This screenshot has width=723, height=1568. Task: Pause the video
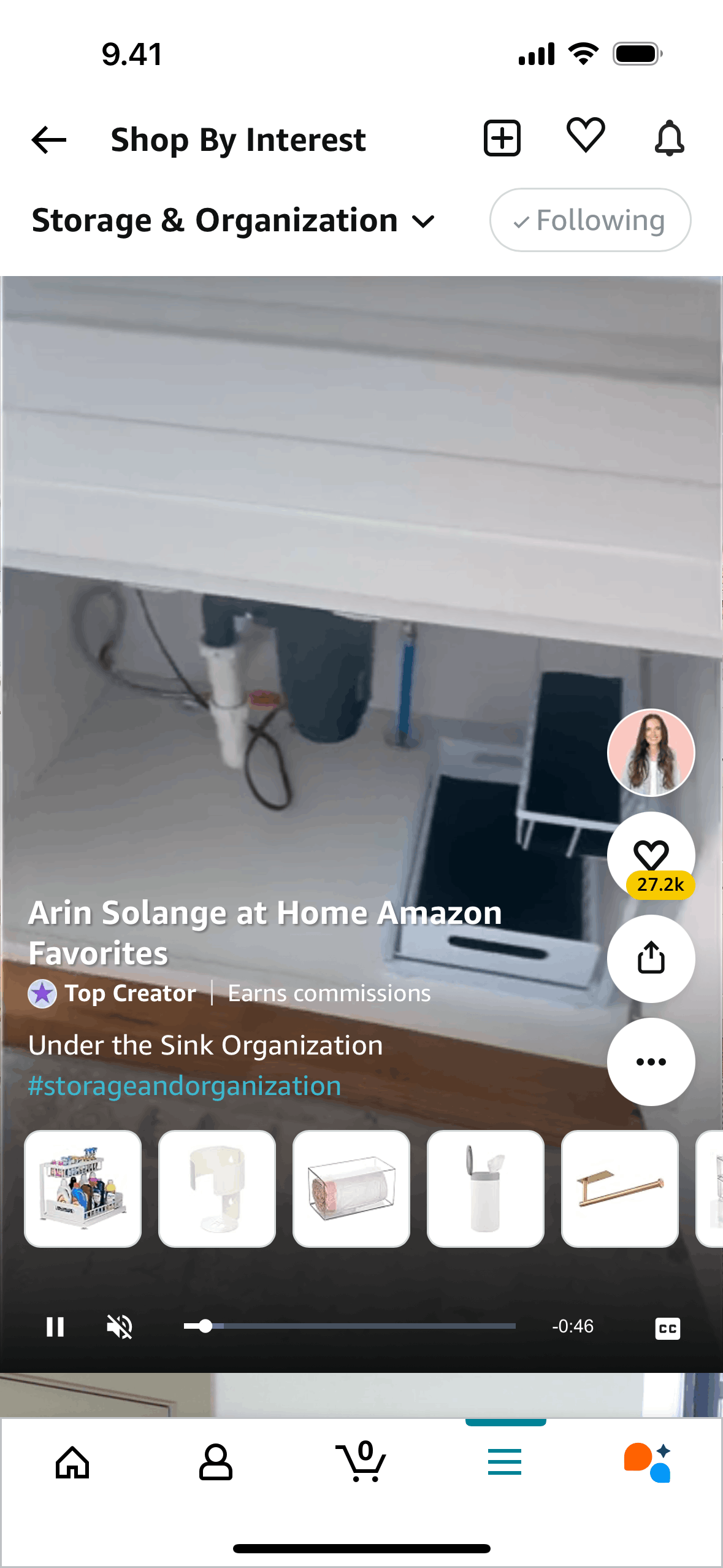tap(55, 1327)
